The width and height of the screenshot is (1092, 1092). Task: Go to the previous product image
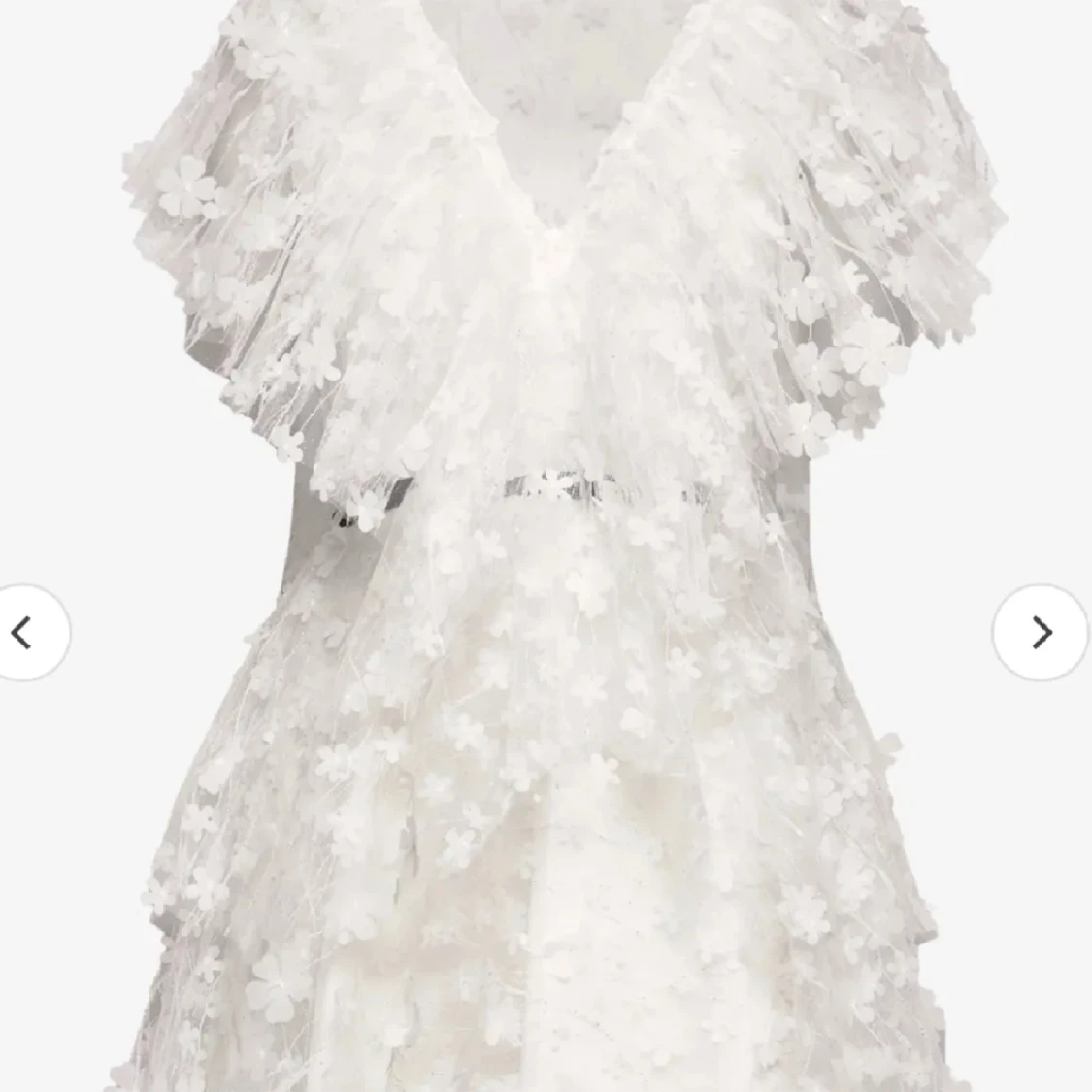click(x=25, y=633)
